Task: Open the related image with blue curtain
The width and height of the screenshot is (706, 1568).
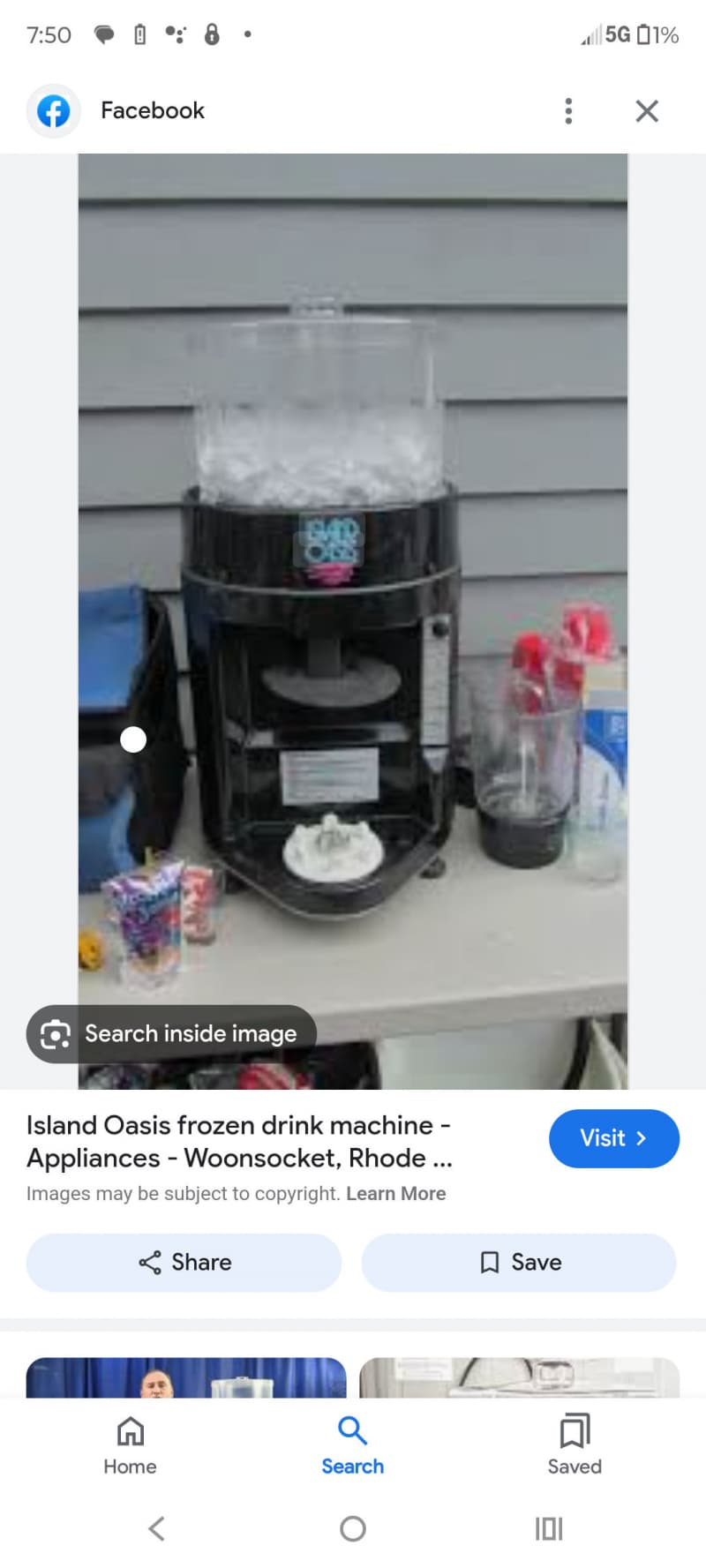Action: [x=185, y=1377]
